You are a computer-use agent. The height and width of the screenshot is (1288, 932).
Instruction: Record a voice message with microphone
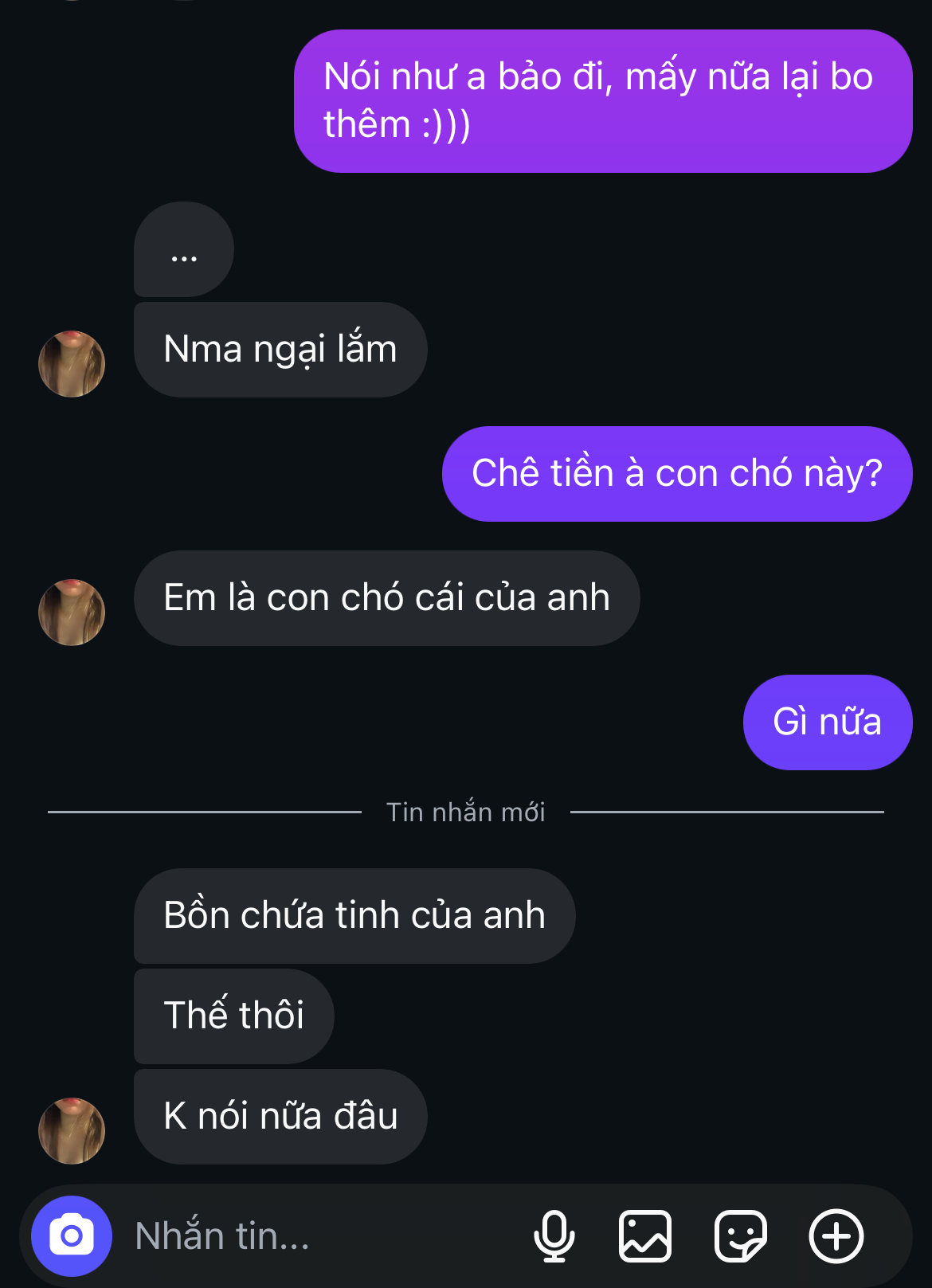[x=554, y=1235]
